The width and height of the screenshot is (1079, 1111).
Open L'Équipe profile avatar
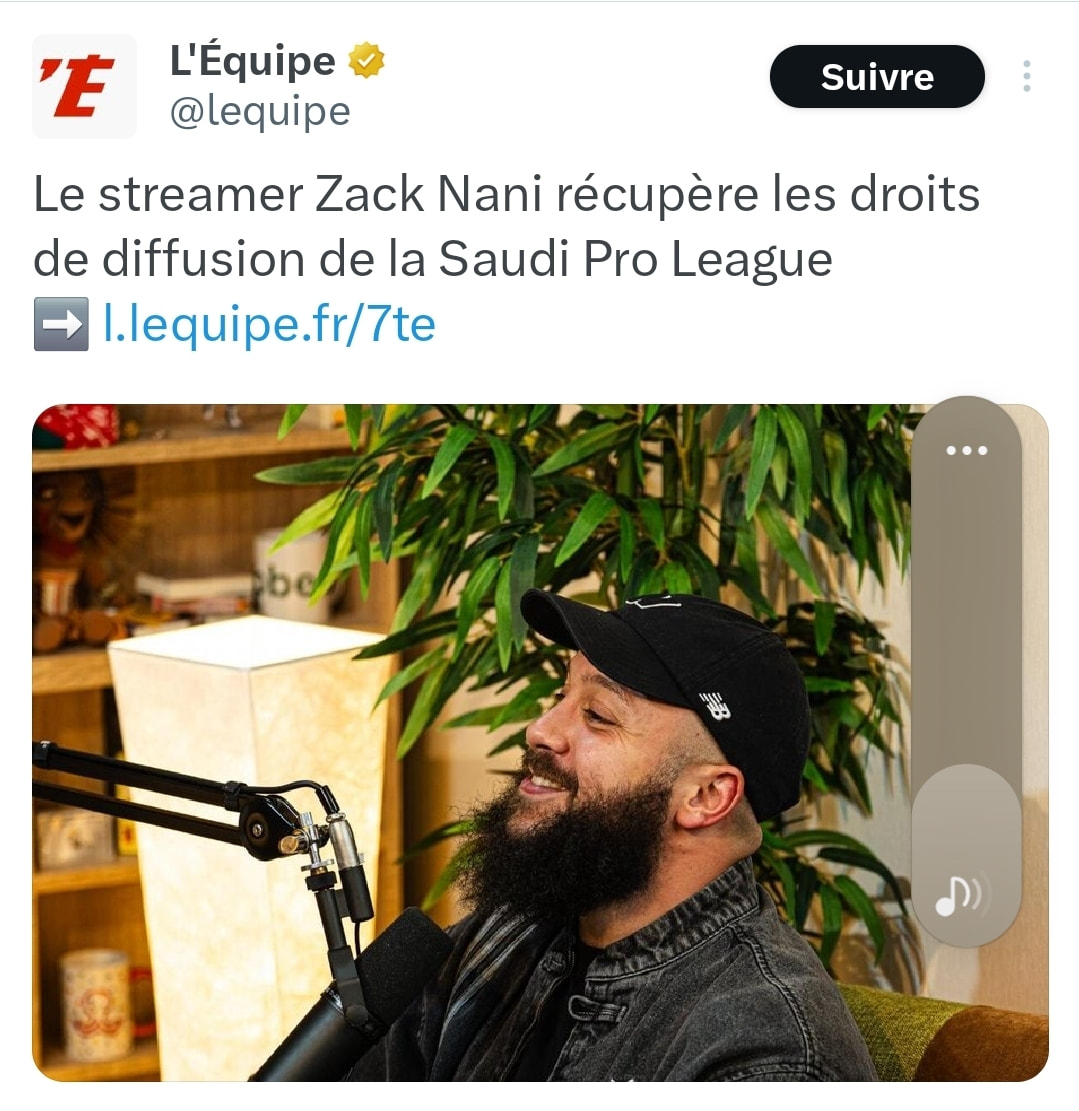84,86
